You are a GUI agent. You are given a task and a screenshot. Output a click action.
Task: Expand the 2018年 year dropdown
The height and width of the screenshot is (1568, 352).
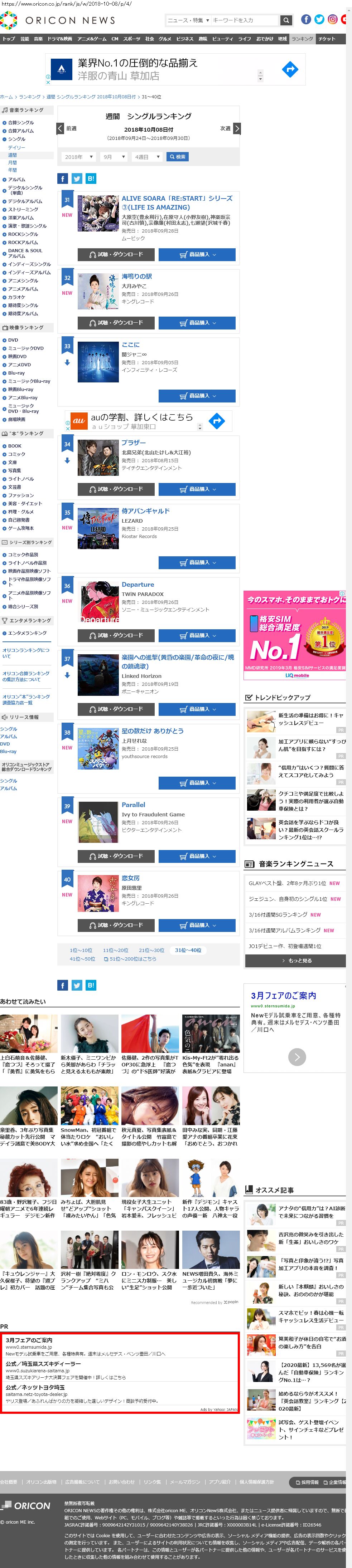(x=78, y=156)
